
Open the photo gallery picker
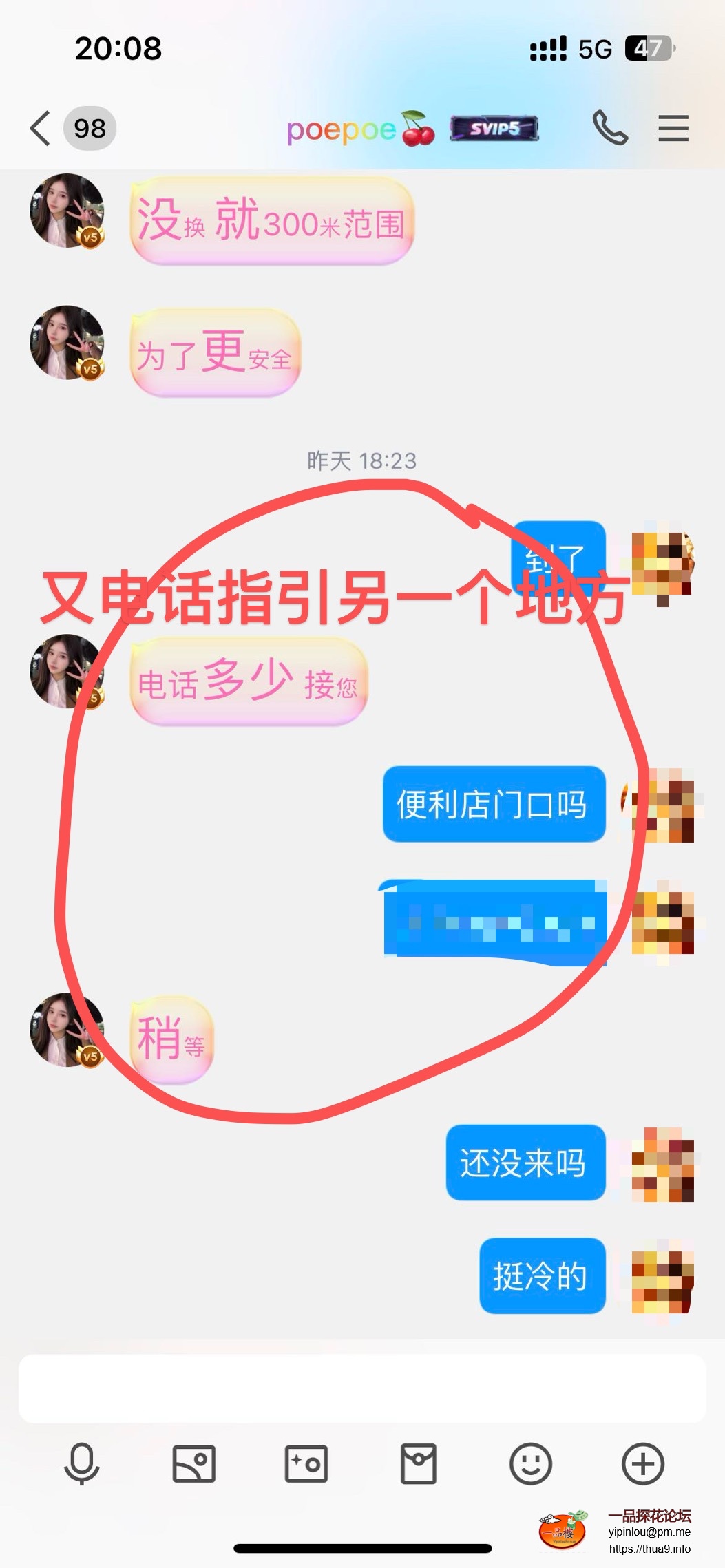(193, 1463)
